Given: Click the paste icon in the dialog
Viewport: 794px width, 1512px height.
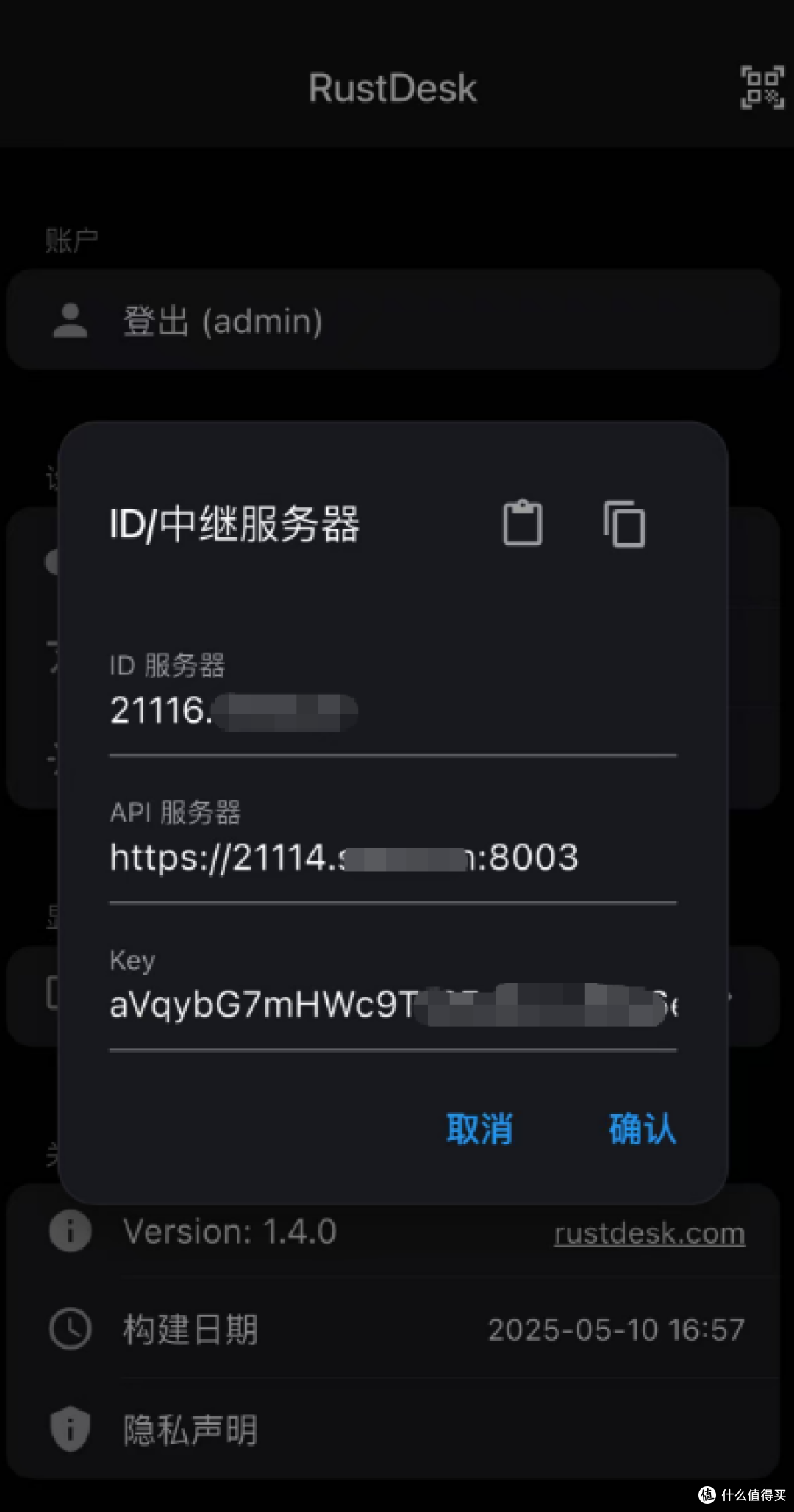Looking at the screenshot, I should coord(523,524).
